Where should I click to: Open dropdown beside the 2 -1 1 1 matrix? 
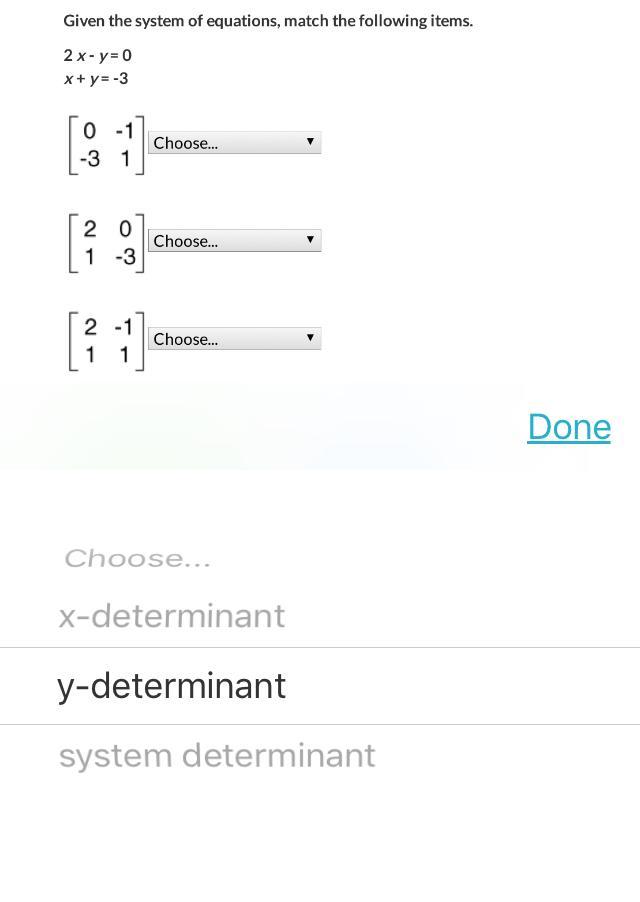pyautogui.click(x=235, y=339)
